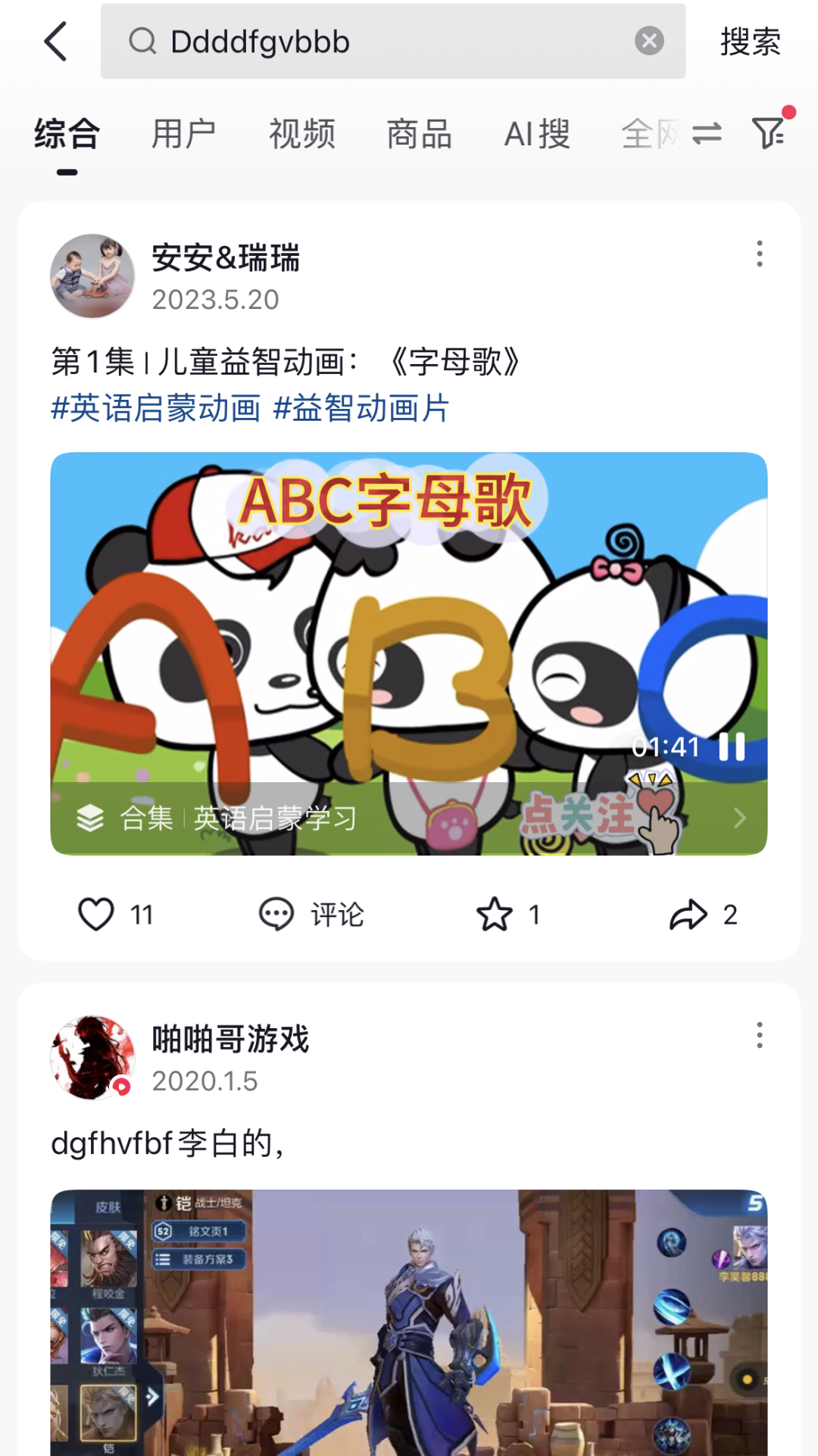Go back using the top-left arrow
The height and width of the screenshot is (1456, 818).
(56, 41)
